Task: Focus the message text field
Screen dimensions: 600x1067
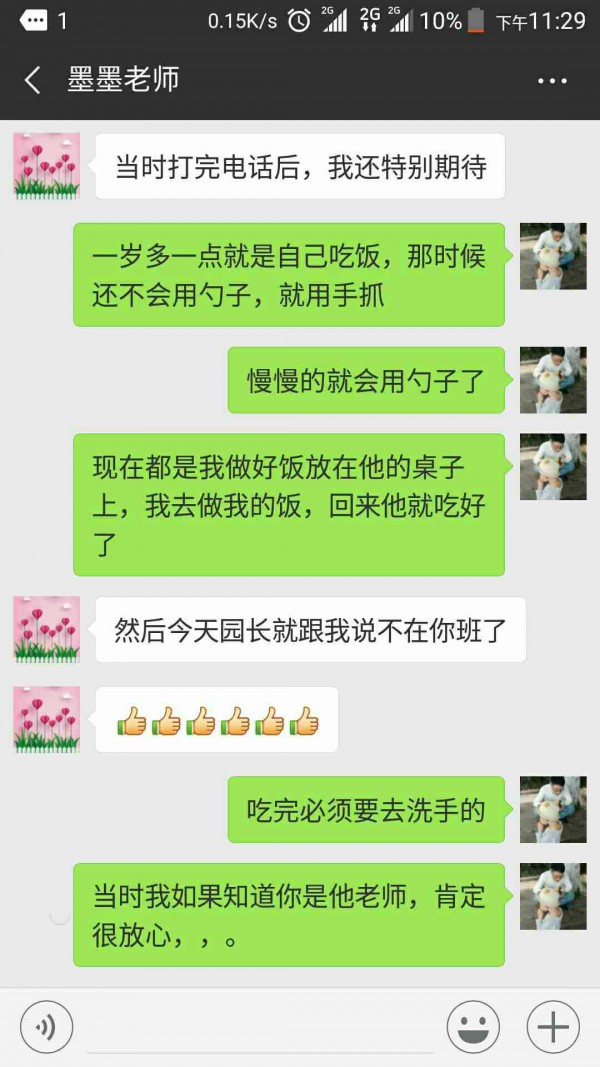Action: (260, 1028)
